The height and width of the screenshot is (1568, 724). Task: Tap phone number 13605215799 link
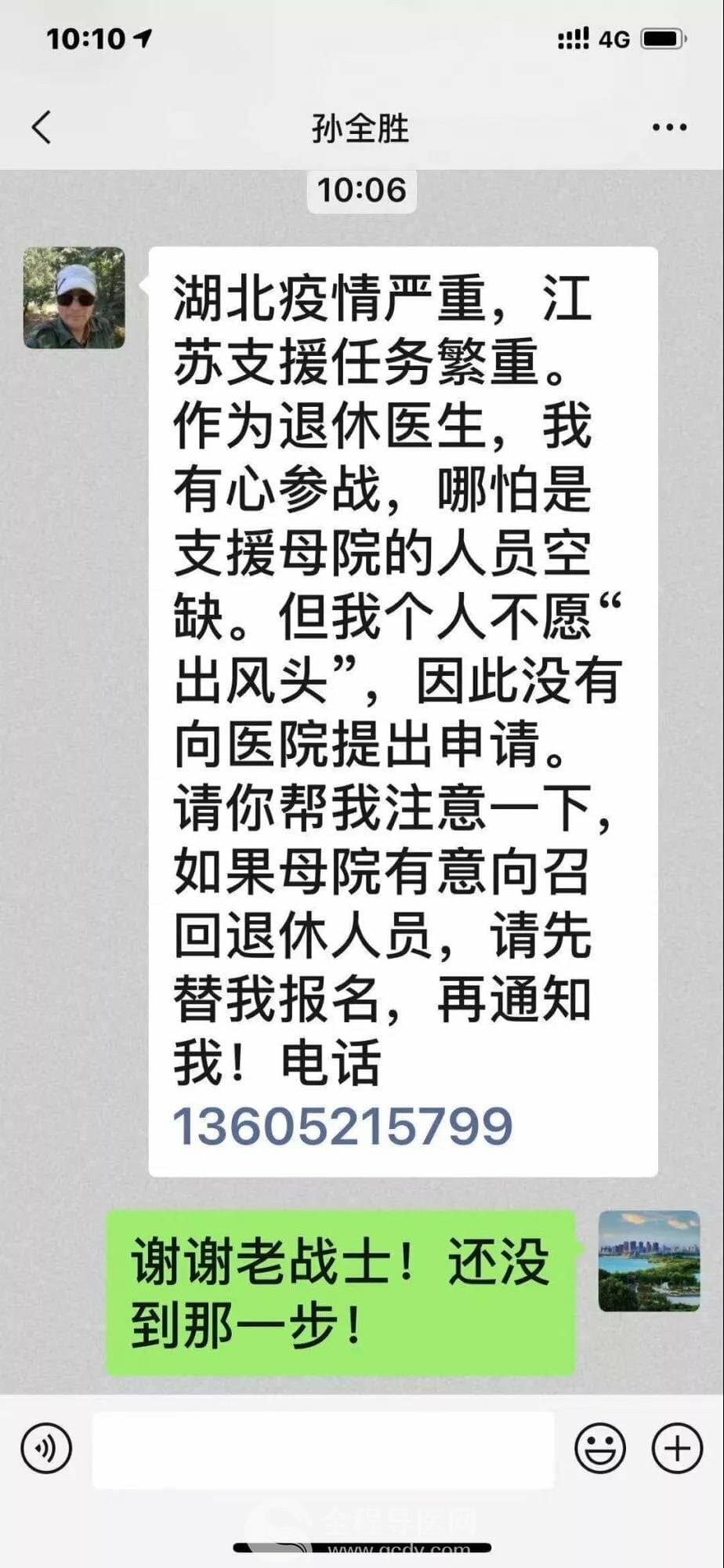[x=342, y=1127]
